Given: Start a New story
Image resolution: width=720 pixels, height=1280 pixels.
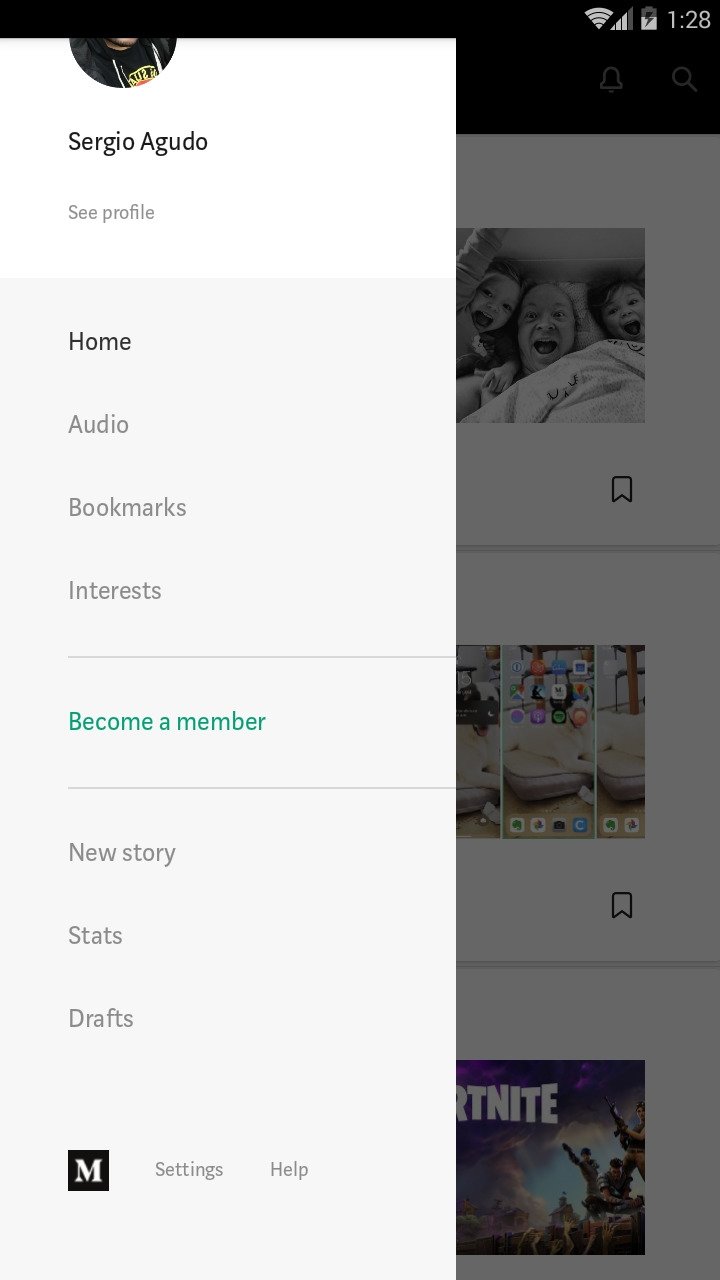Looking at the screenshot, I should tap(122, 853).
